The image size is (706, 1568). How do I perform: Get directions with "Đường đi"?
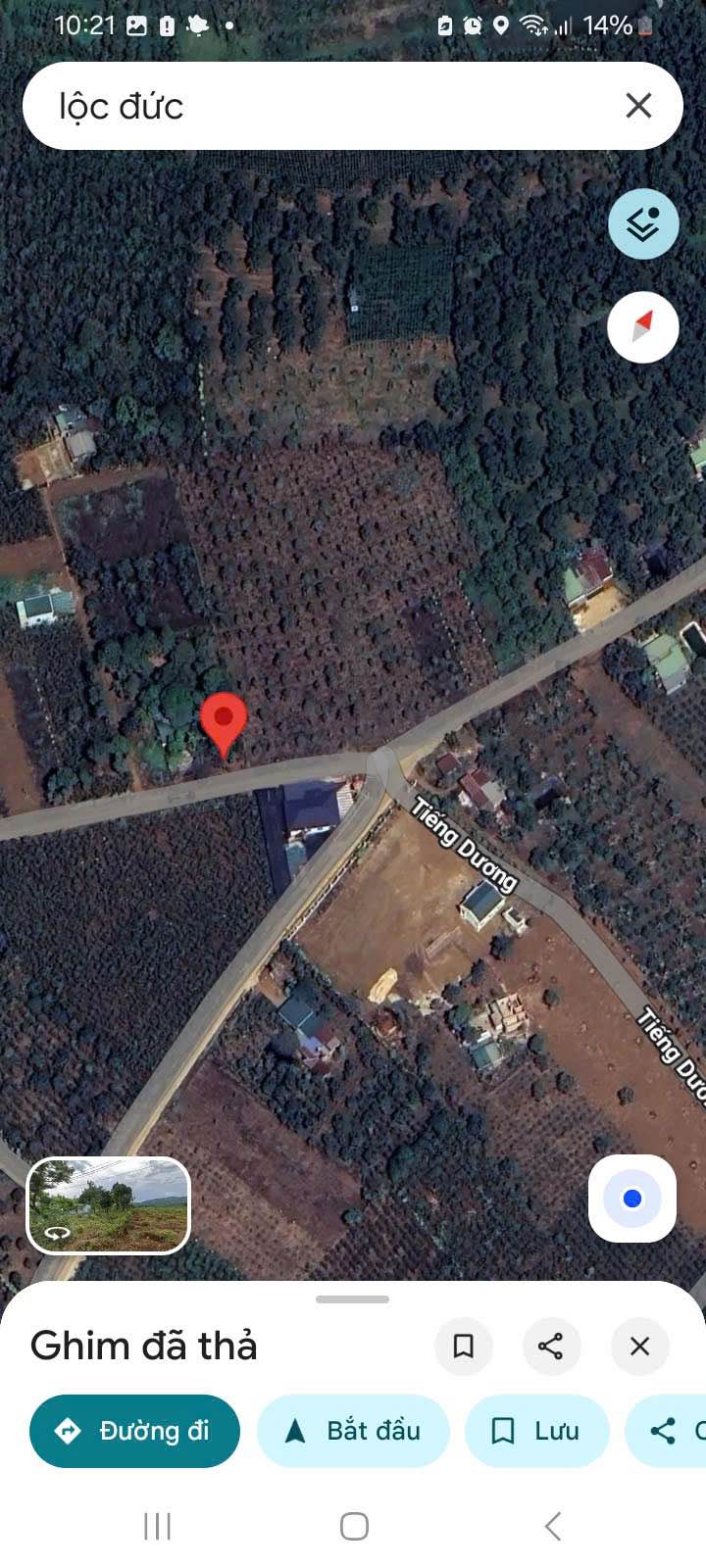pyautogui.click(x=134, y=1431)
